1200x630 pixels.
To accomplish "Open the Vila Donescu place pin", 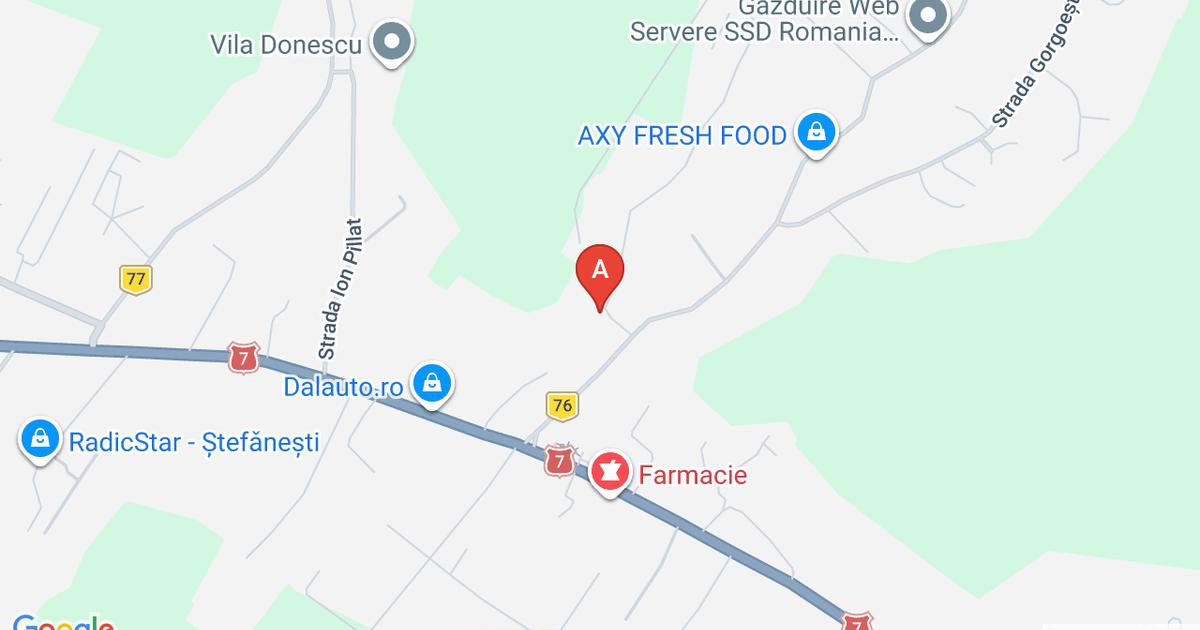I will tap(392, 43).
